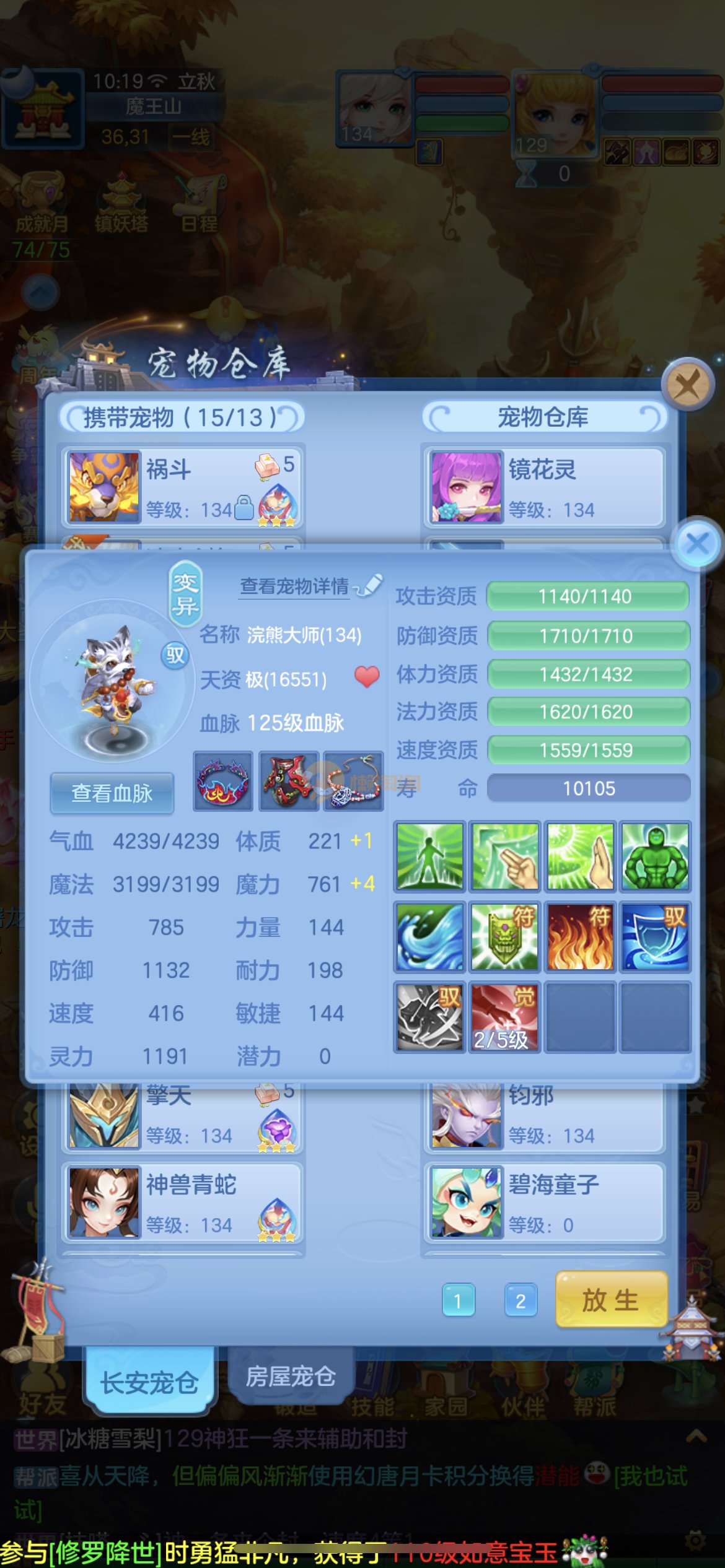The image size is (725, 1568).
Task: Inspect the necklace equipment slot
Action: coord(353,781)
